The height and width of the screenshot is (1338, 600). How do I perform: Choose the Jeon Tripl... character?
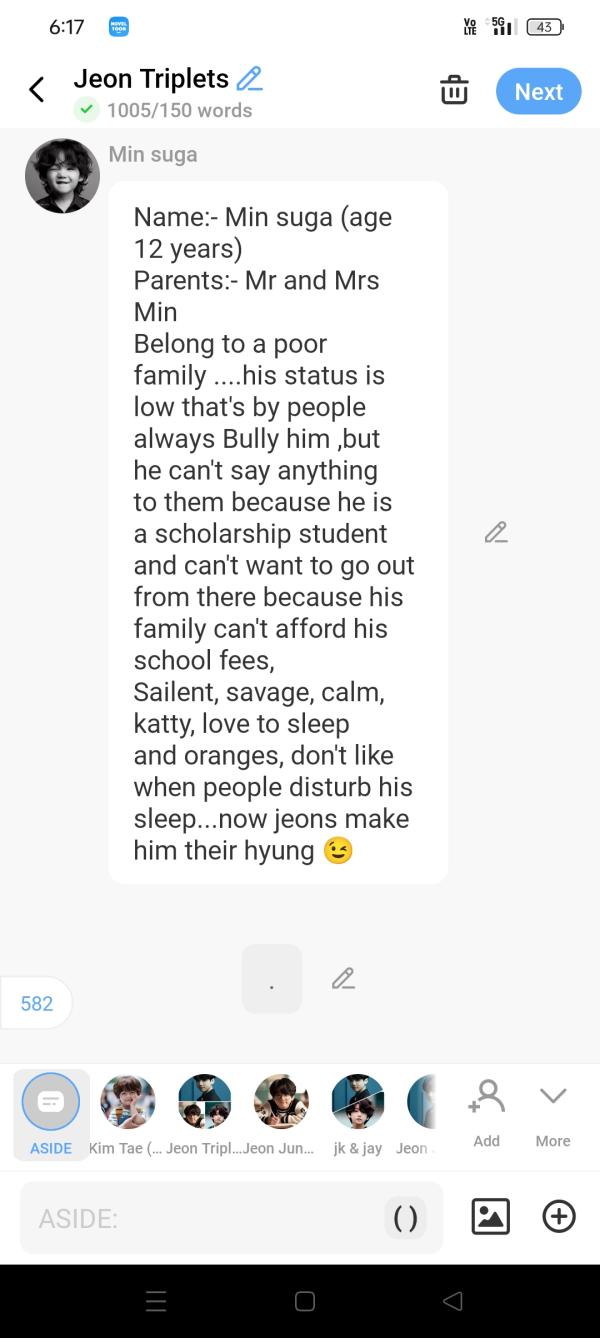click(x=204, y=1103)
